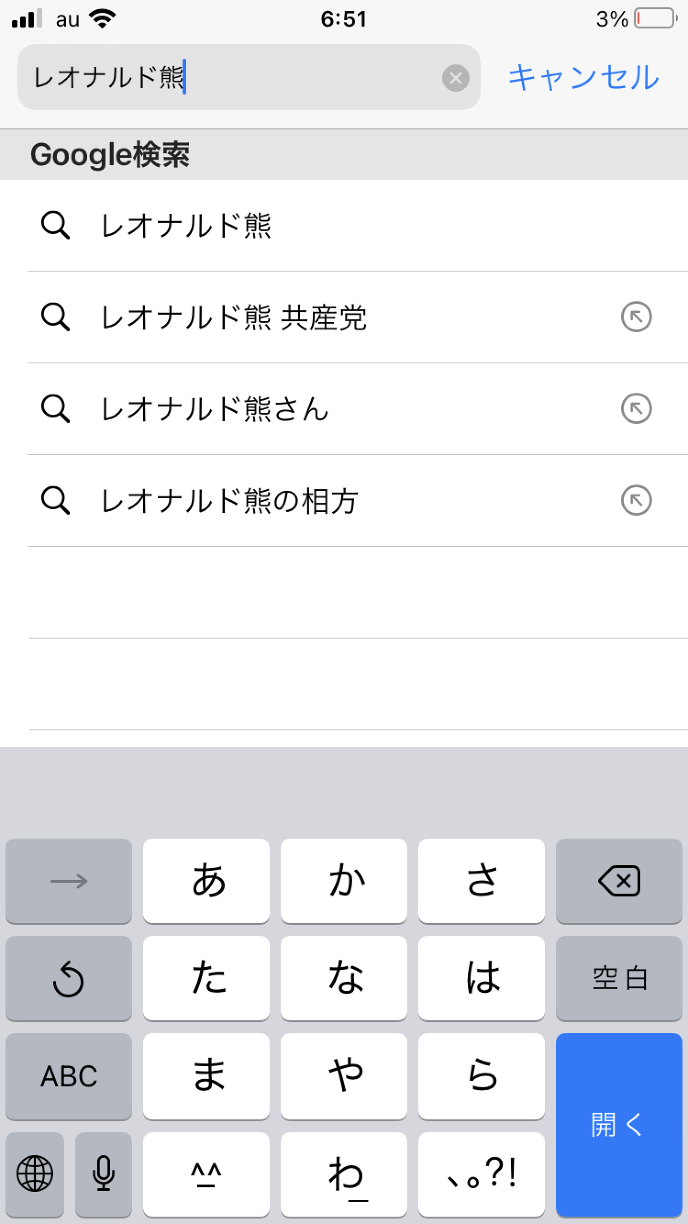Clear the search field text
Screen dimensions: 688x1224
click(456, 78)
